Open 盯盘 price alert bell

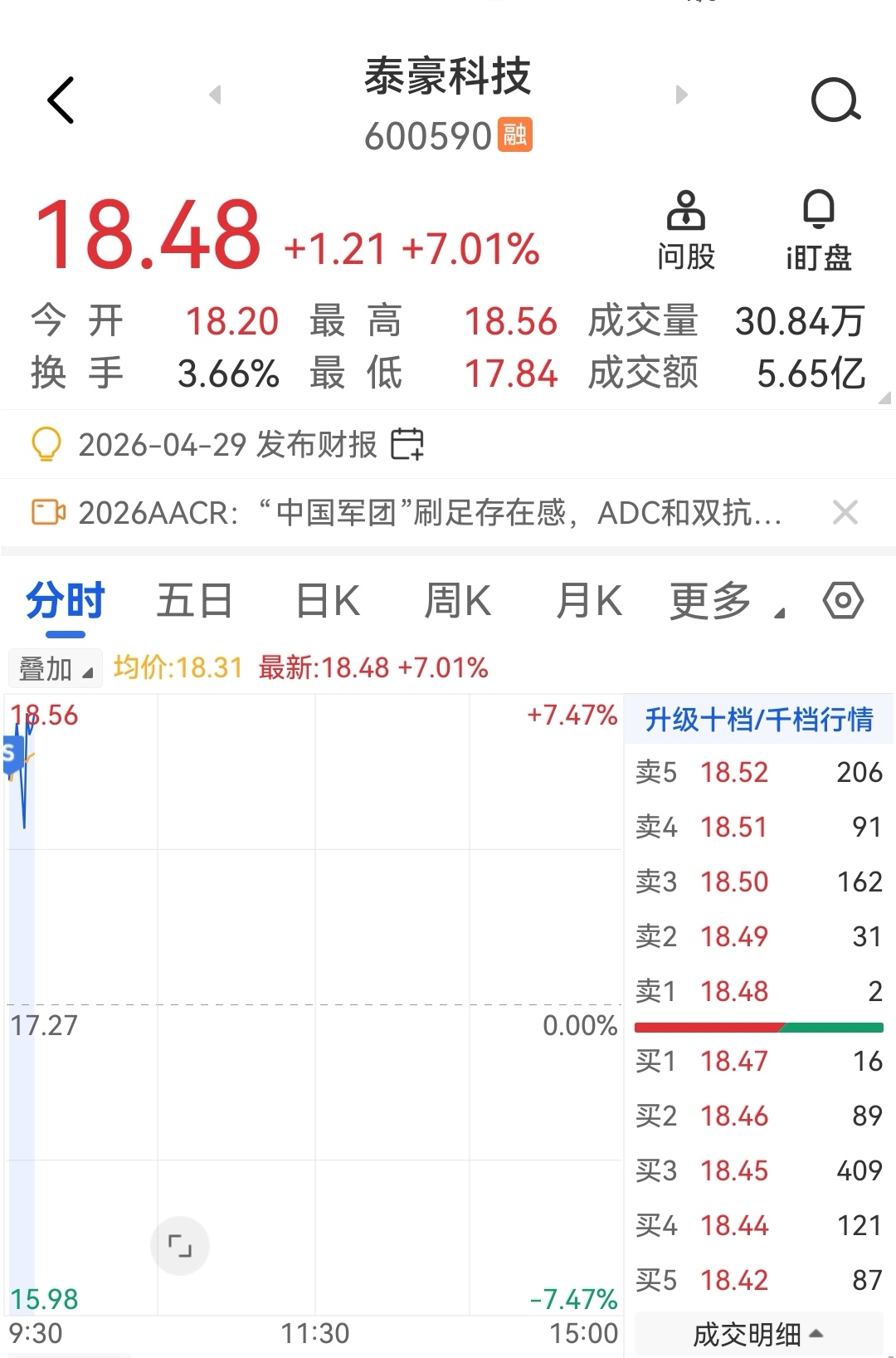pyautogui.click(x=818, y=231)
